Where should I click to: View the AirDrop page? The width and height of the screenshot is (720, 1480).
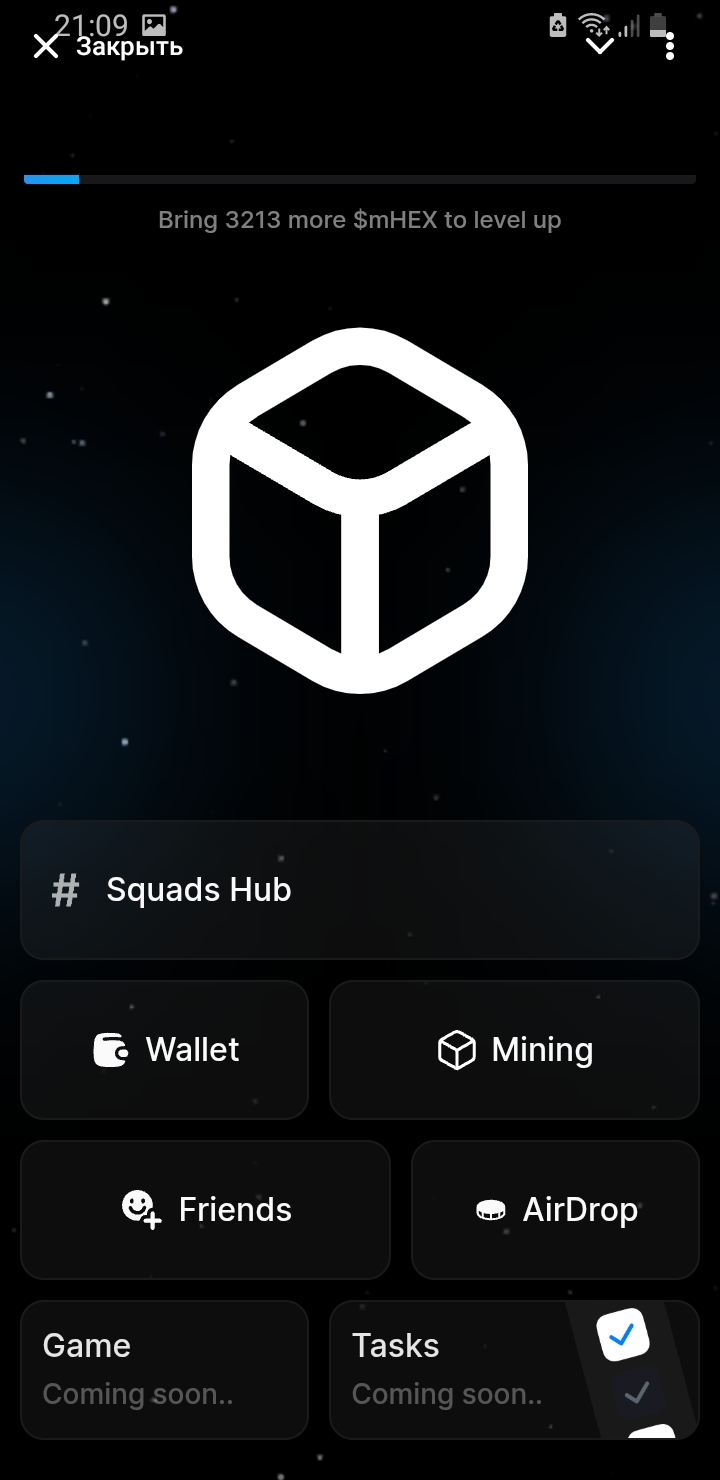pos(555,1210)
